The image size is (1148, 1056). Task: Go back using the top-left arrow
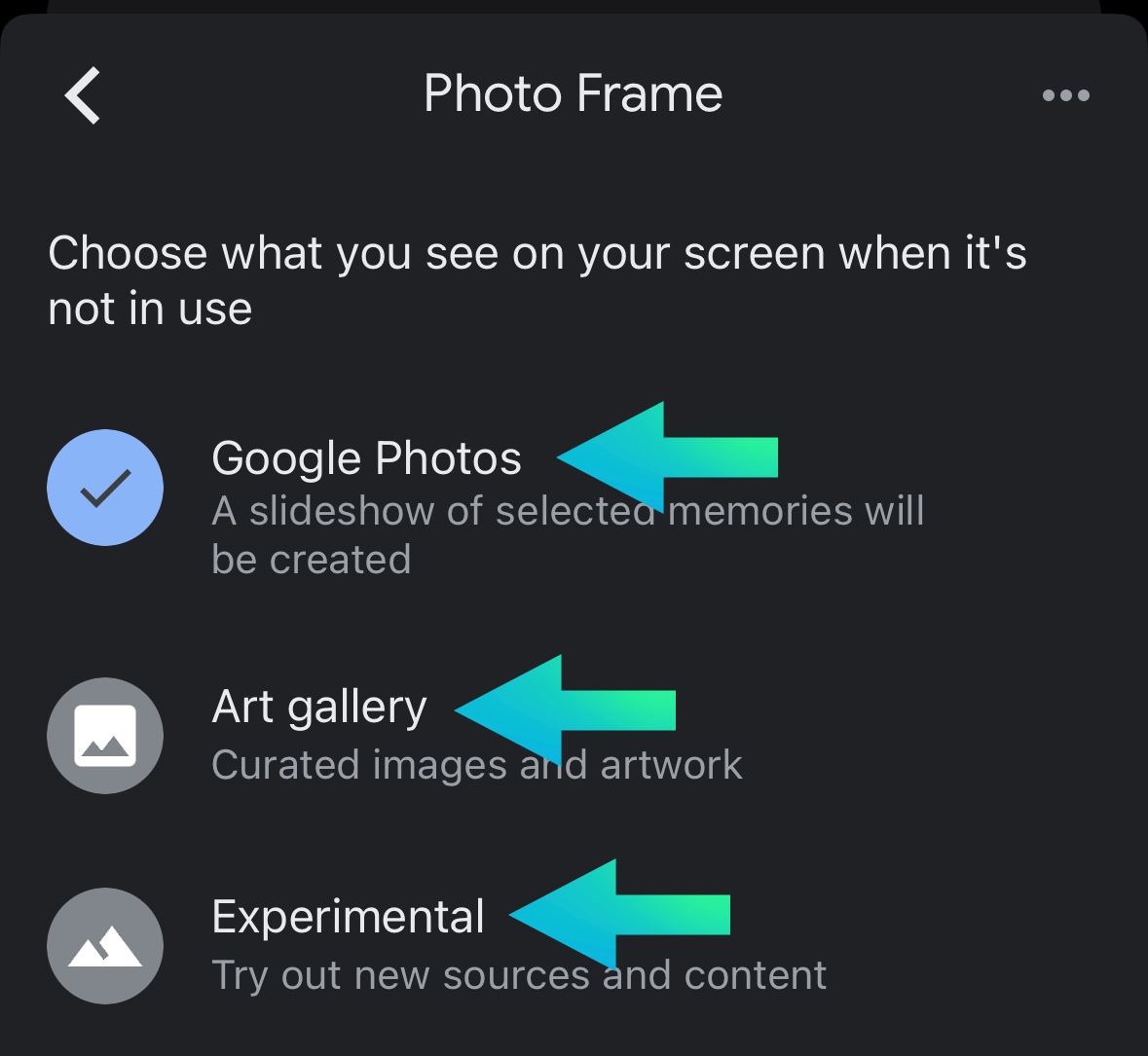(x=83, y=95)
